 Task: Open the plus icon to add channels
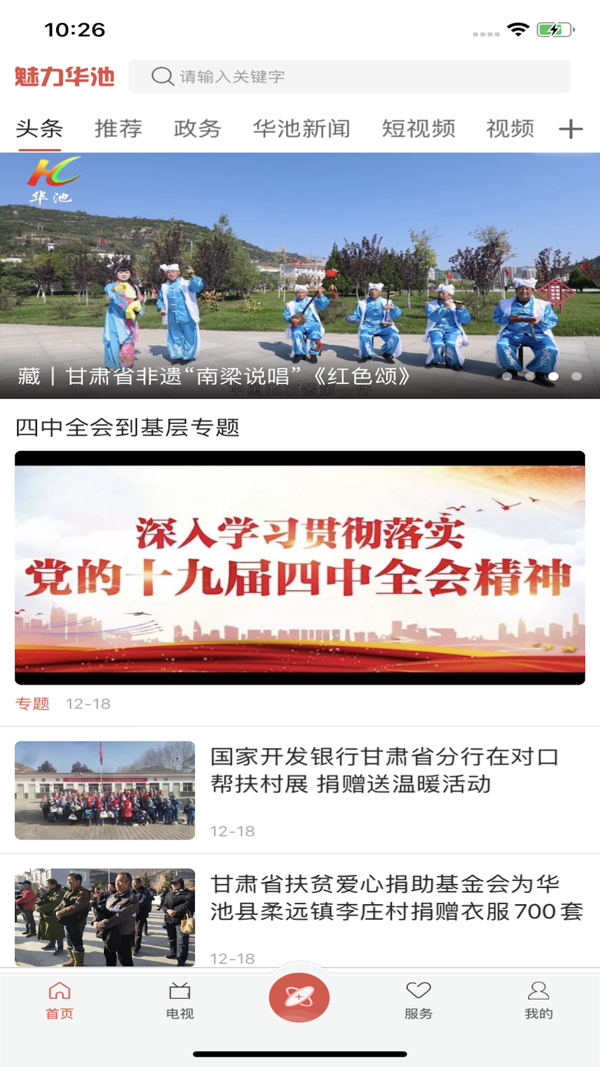coord(570,129)
